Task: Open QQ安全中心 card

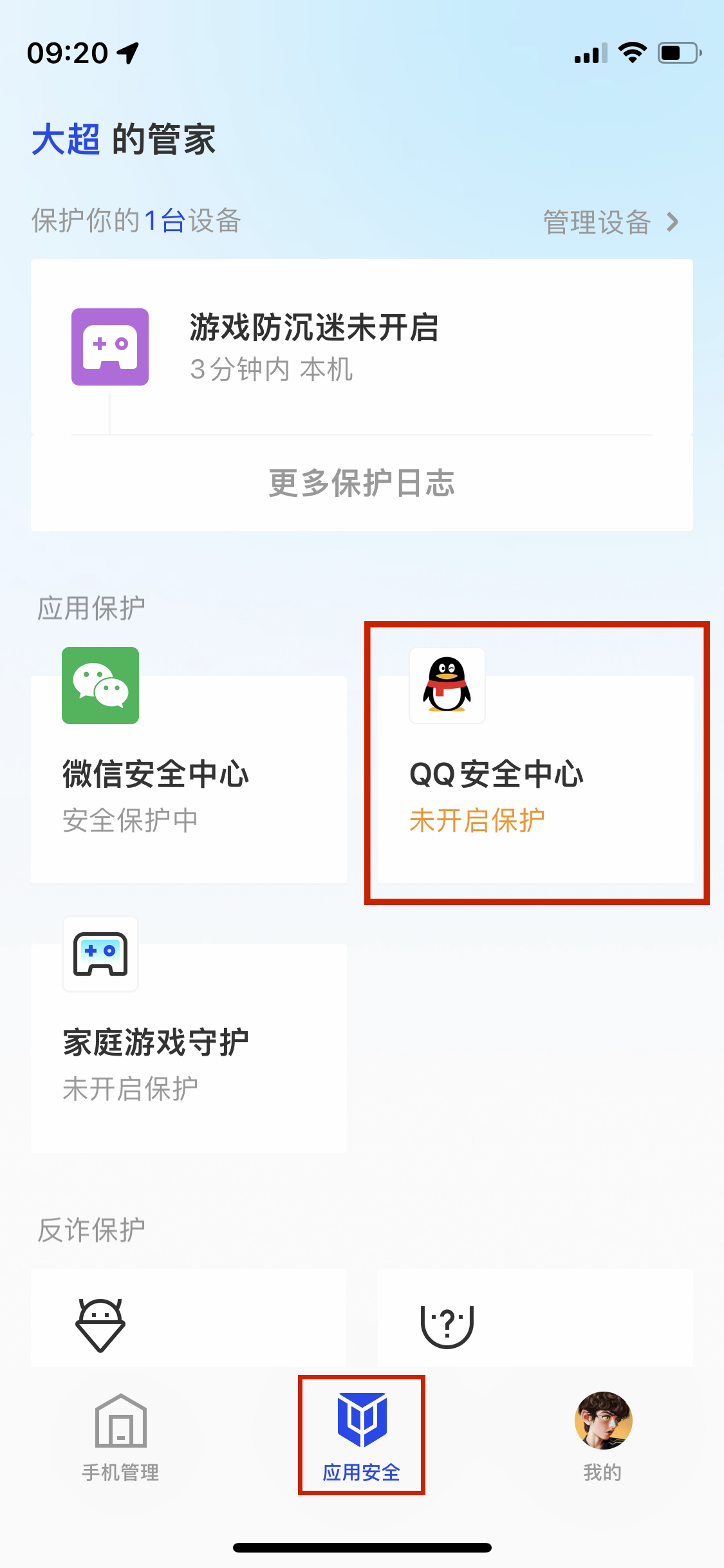Action: (x=535, y=779)
